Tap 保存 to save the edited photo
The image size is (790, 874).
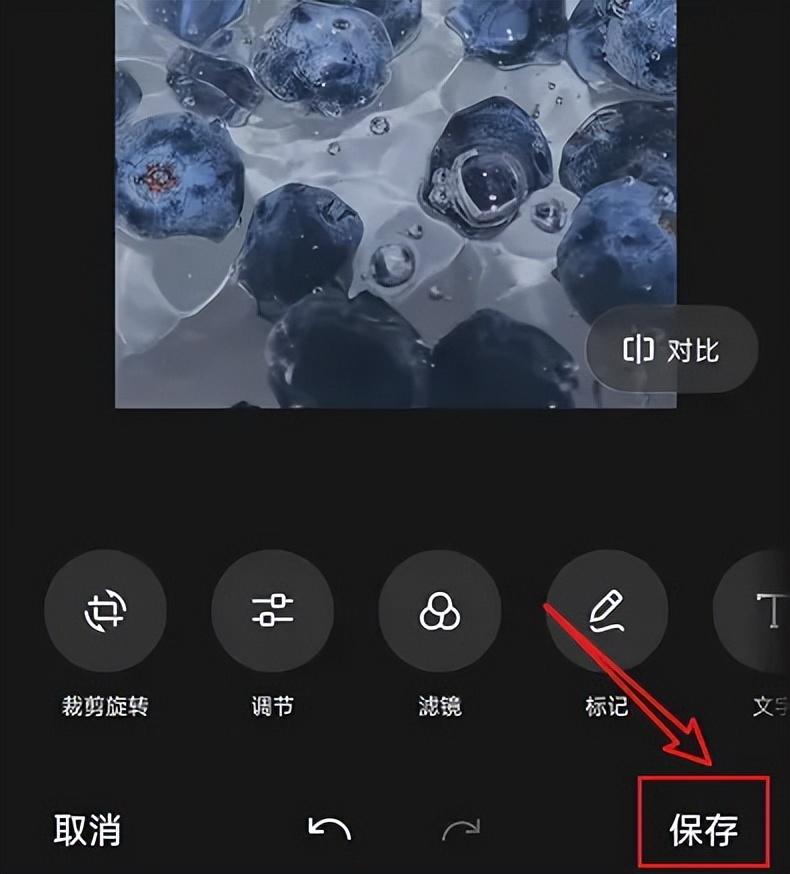[x=704, y=830]
